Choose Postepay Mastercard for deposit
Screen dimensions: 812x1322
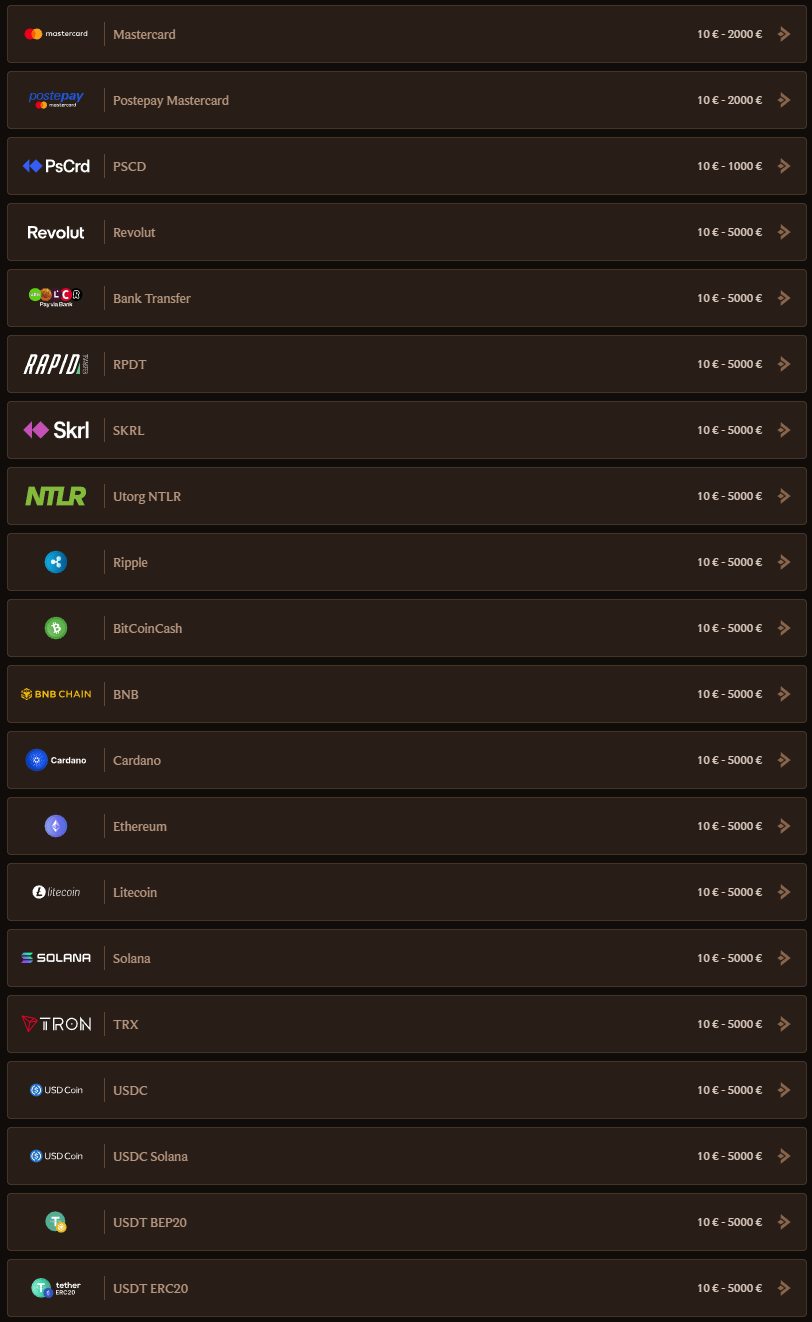(x=406, y=100)
